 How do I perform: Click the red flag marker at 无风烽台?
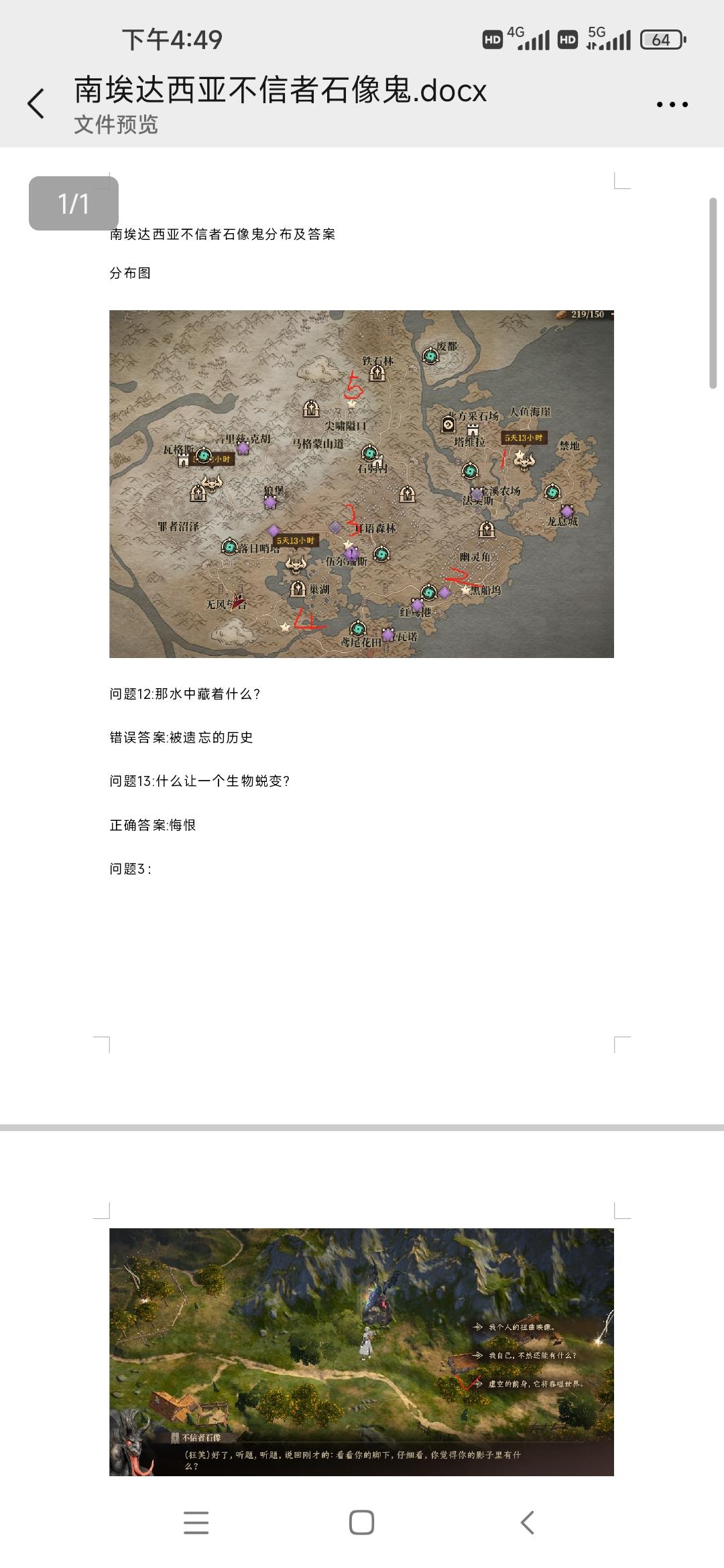(x=239, y=600)
